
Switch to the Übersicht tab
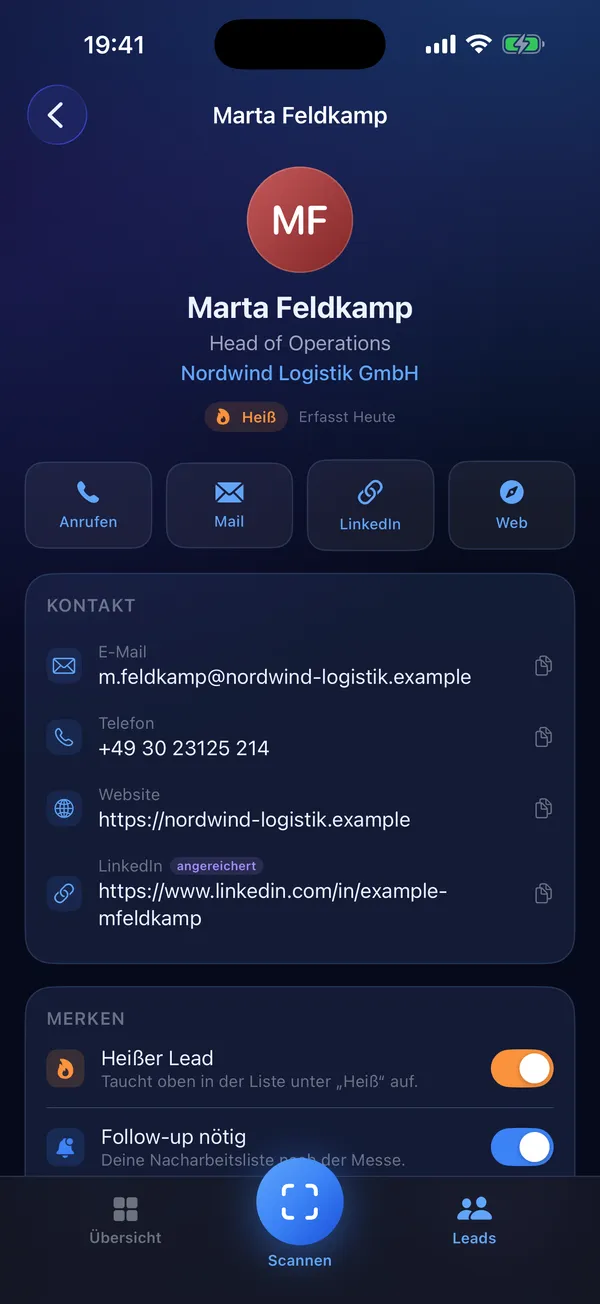click(x=125, y=1221)
